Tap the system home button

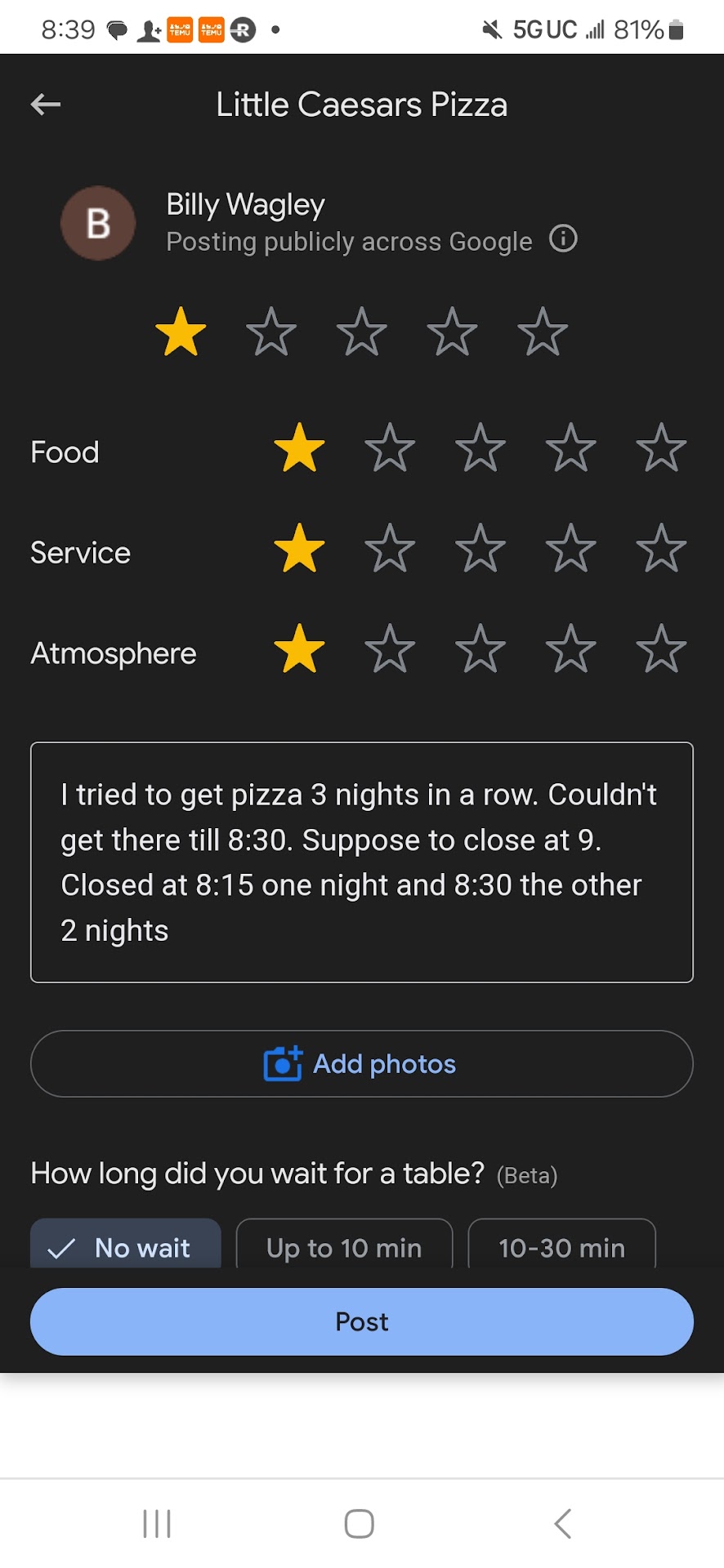click(360, 1524)
